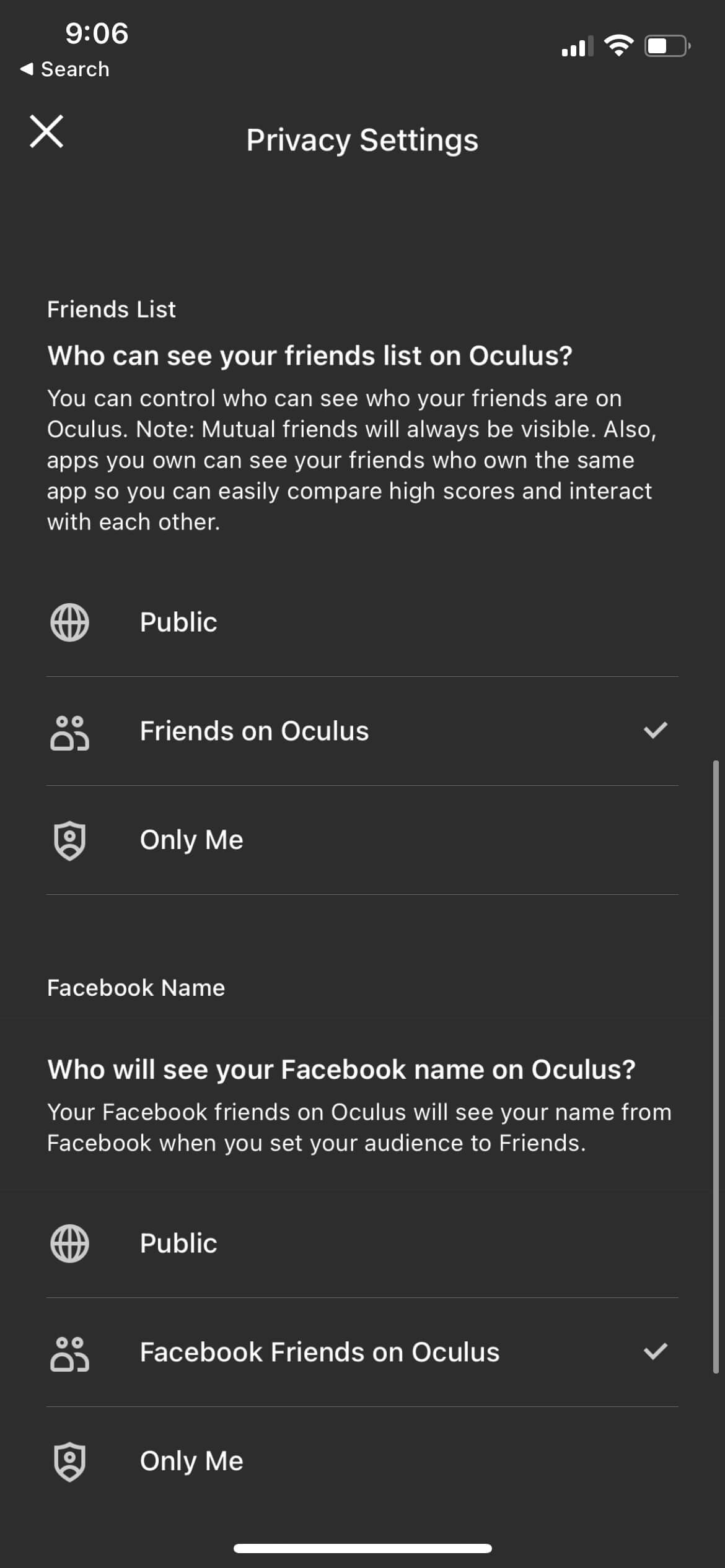Image resolution: width=725 pixels, height=1568 pixels.
Task: Click the globe icon under Facebook Name section
Action: [69, 1244]
